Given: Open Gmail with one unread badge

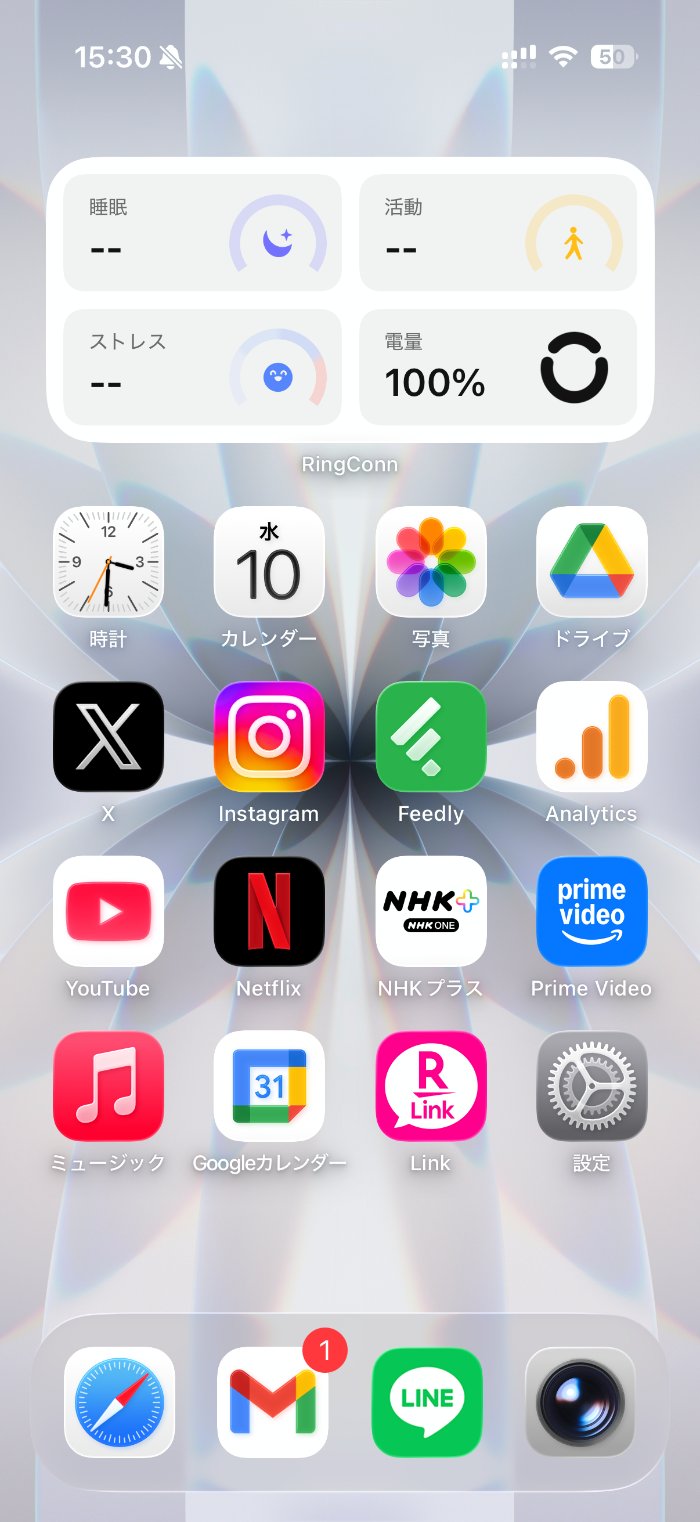Looking at the screenshot, I should tap(273, 1402).
